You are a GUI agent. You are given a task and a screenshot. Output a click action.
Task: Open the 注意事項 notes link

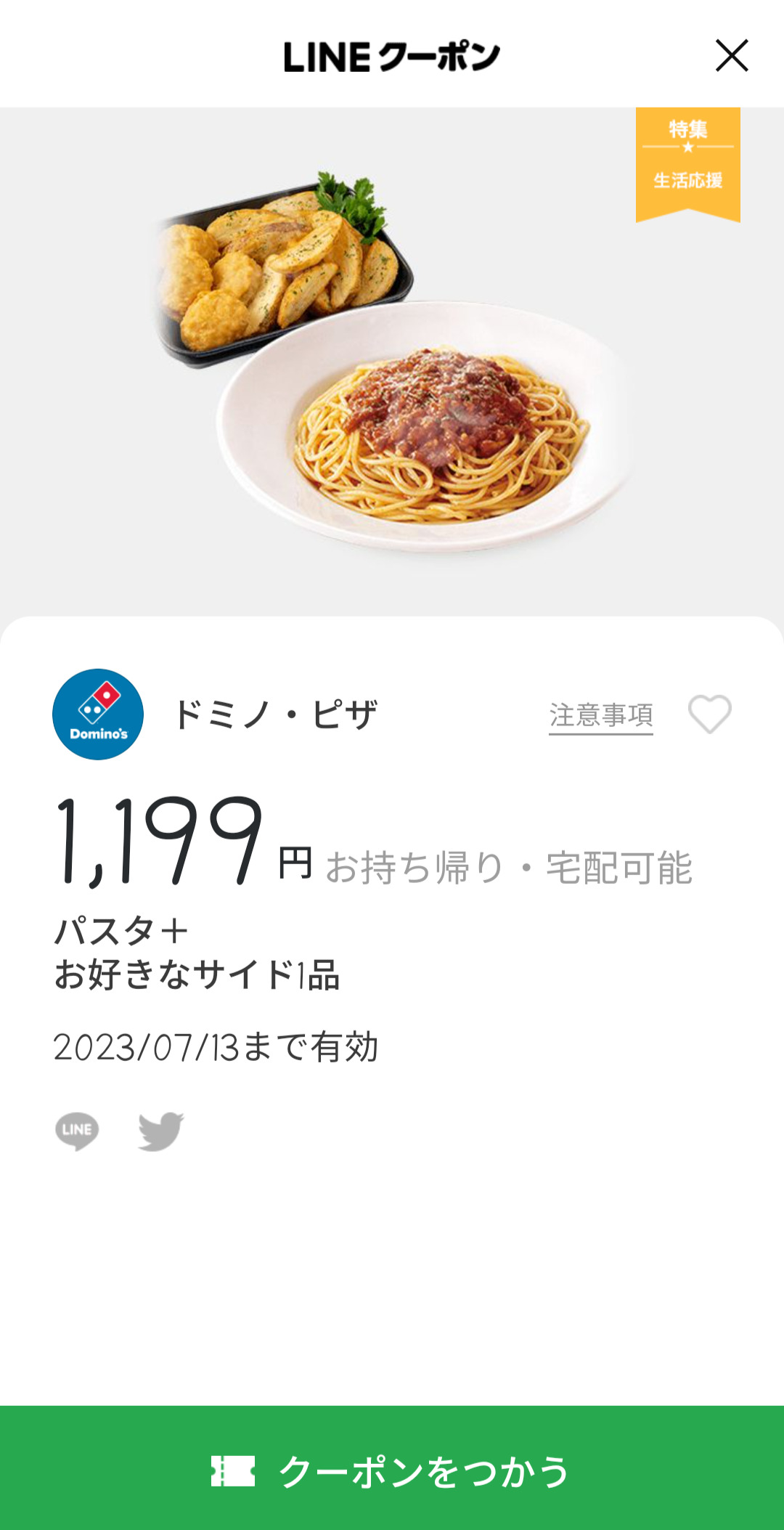600,715
